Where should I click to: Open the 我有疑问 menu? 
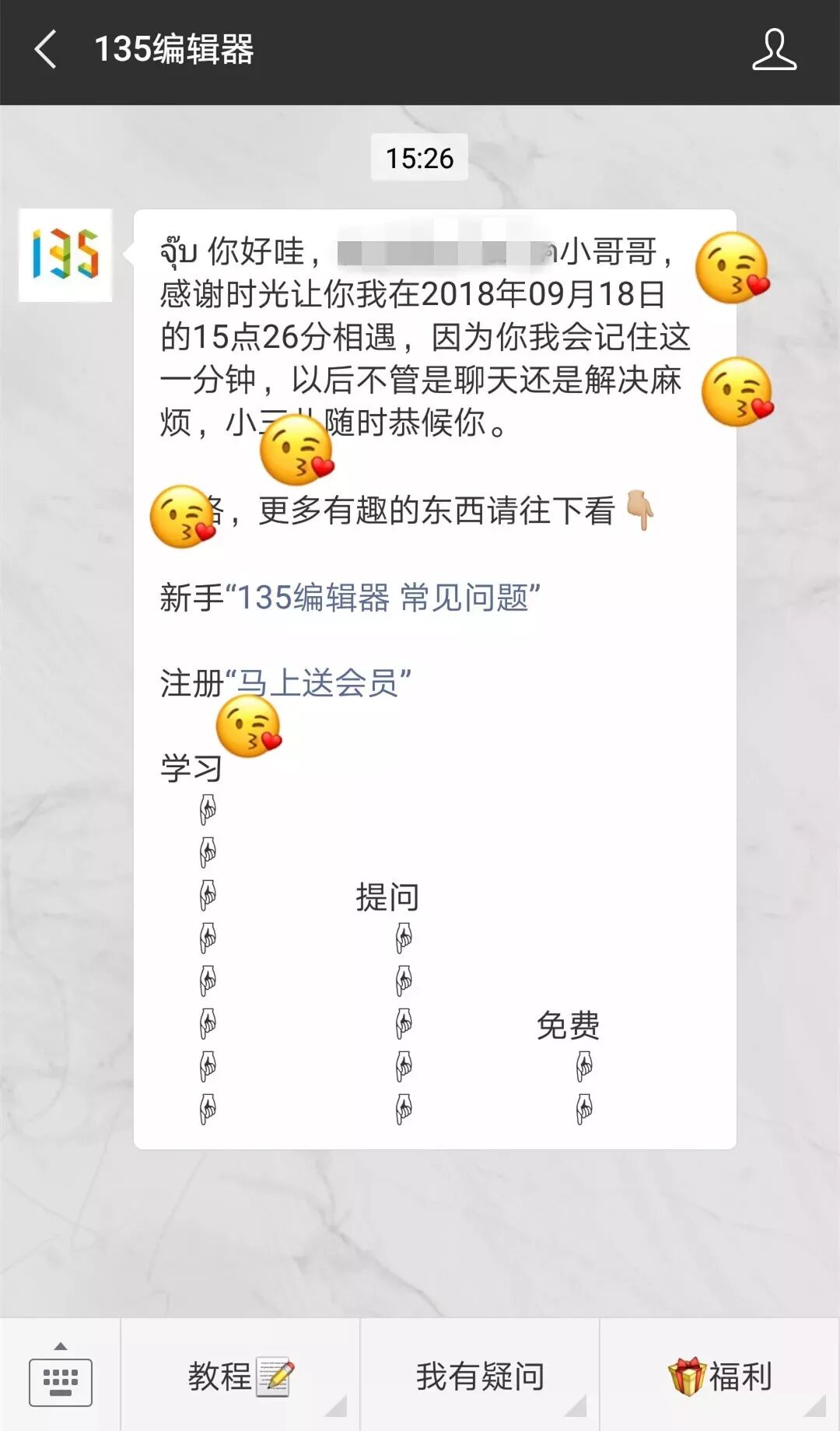tap(480, 1376)
